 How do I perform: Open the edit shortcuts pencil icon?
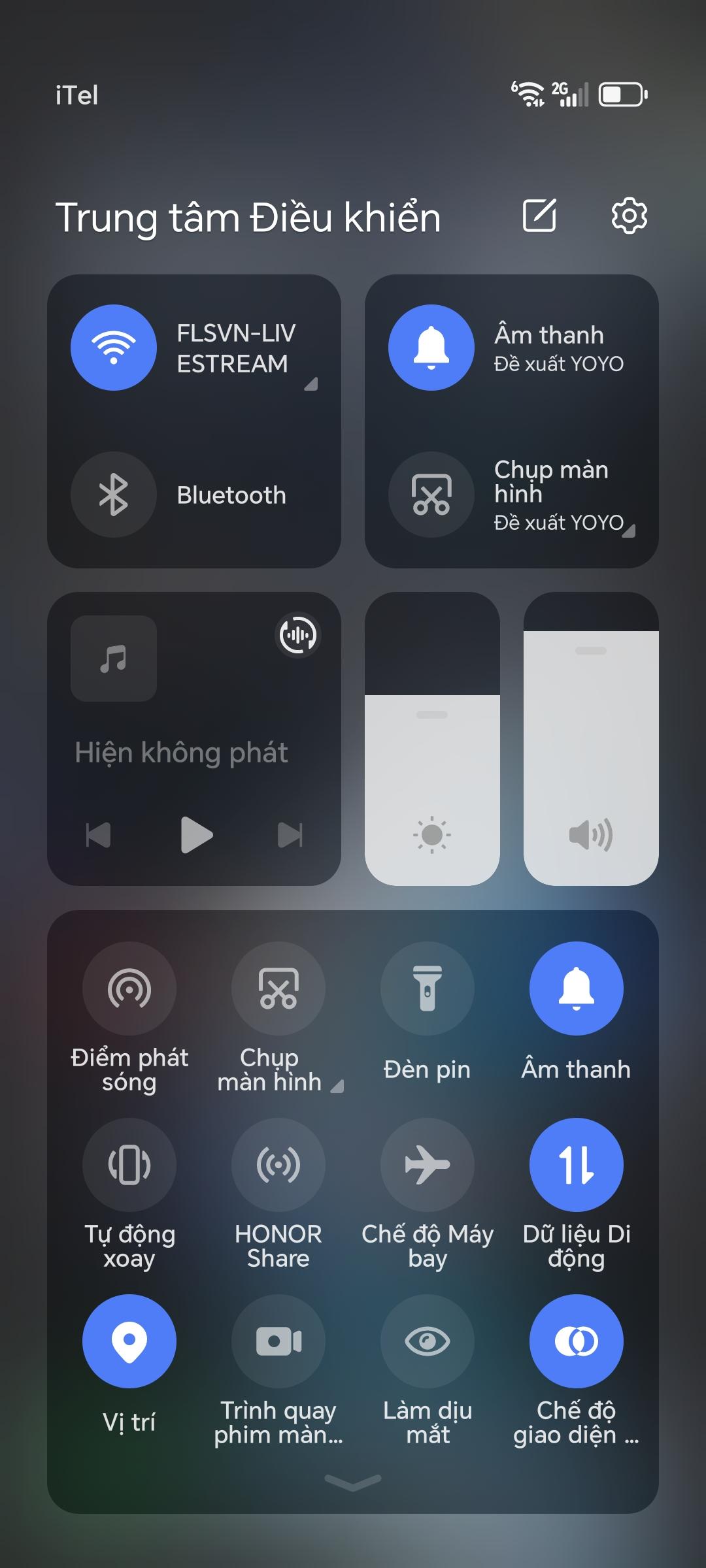coord(539,216)
